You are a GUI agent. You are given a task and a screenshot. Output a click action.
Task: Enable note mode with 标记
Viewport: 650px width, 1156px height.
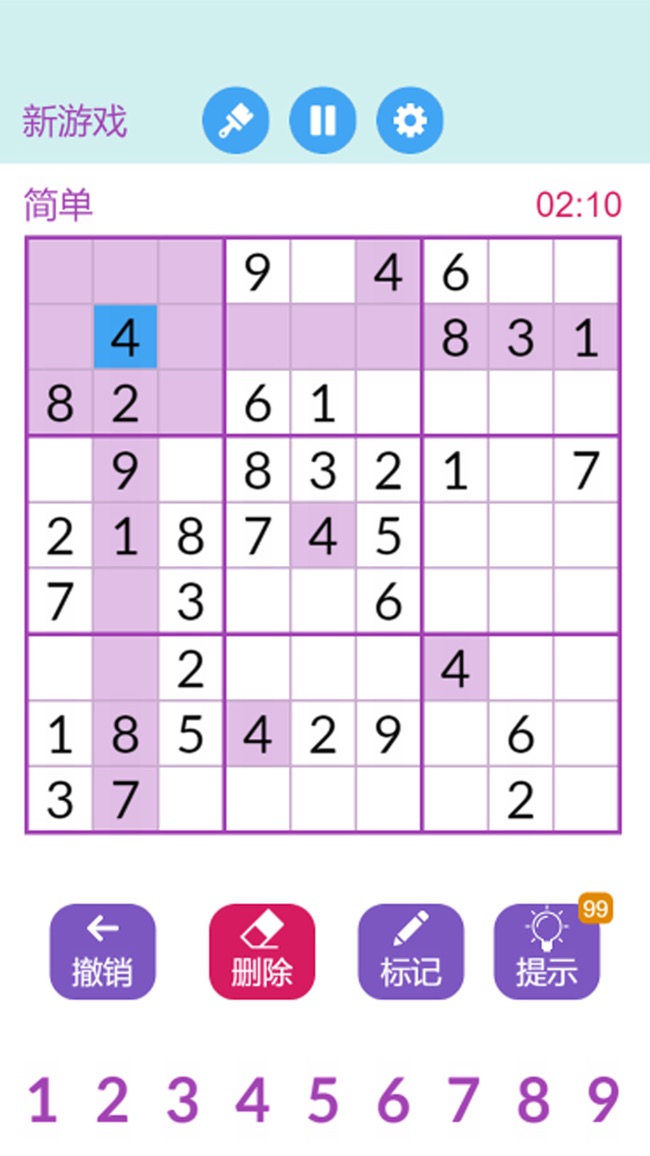(410, 952)
